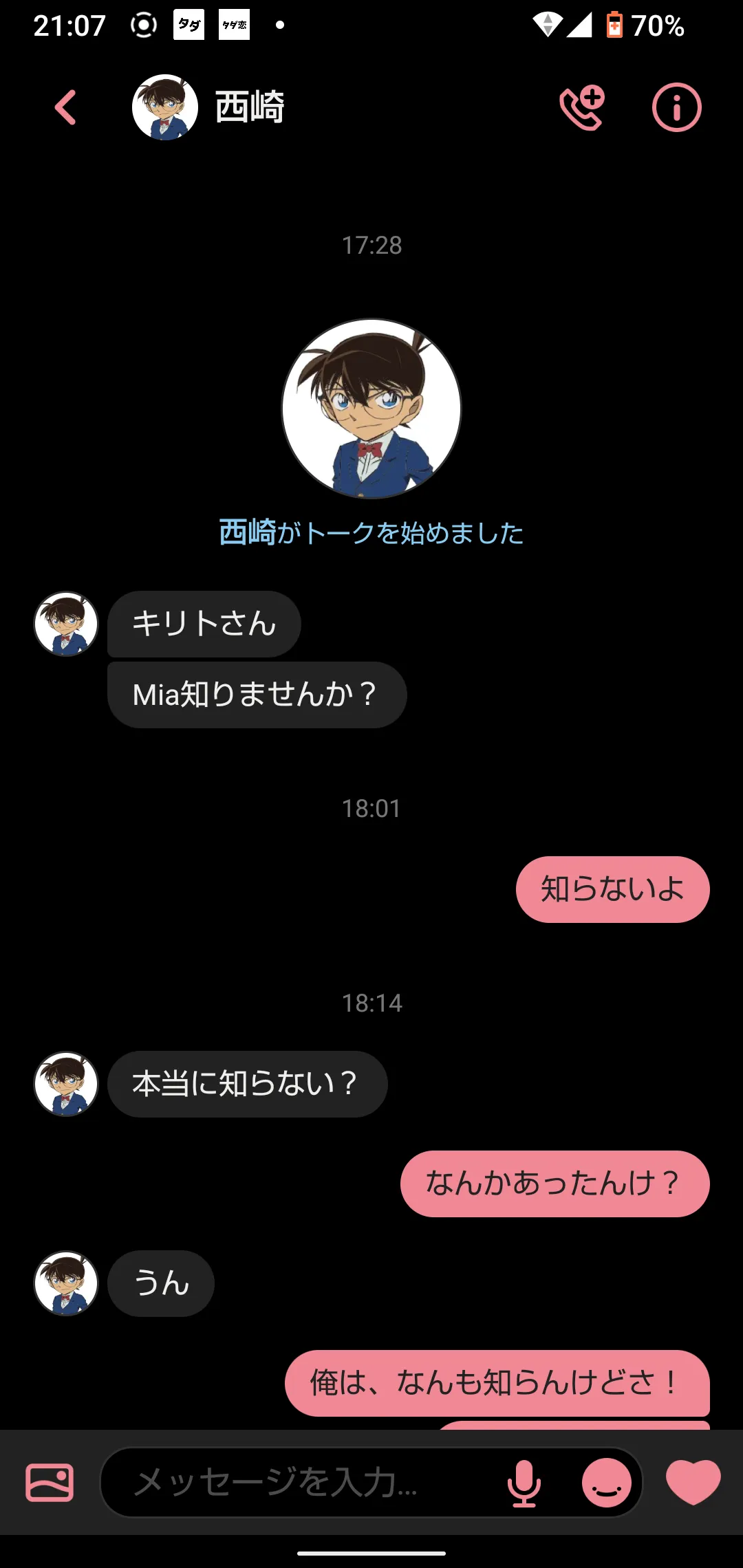The width and height of the screenshot is (743, 1568).
Task: Open the emoji sticker picker
Action: pos(606,1483)
